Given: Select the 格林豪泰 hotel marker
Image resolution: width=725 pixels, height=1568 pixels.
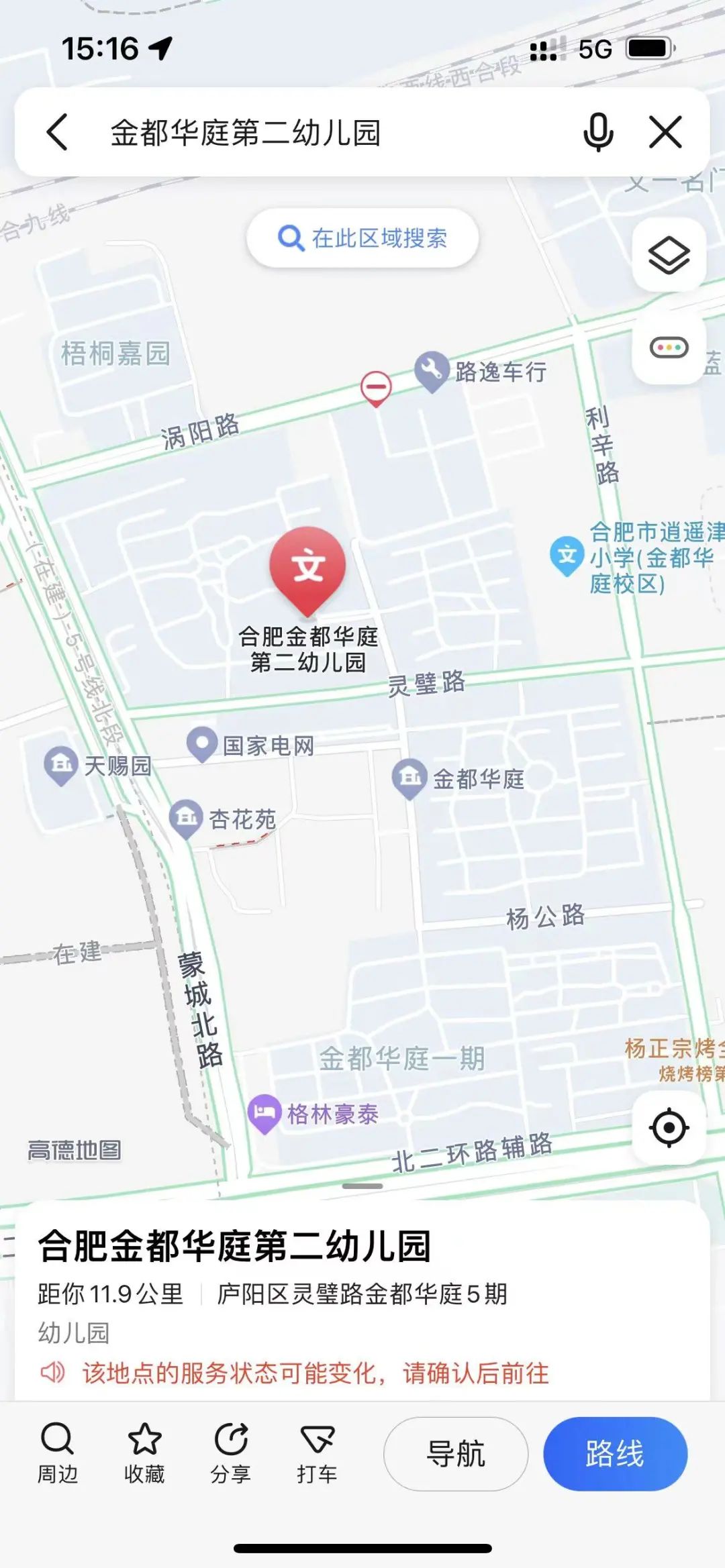Looking at the screenshot, I should coord(265,1113).
